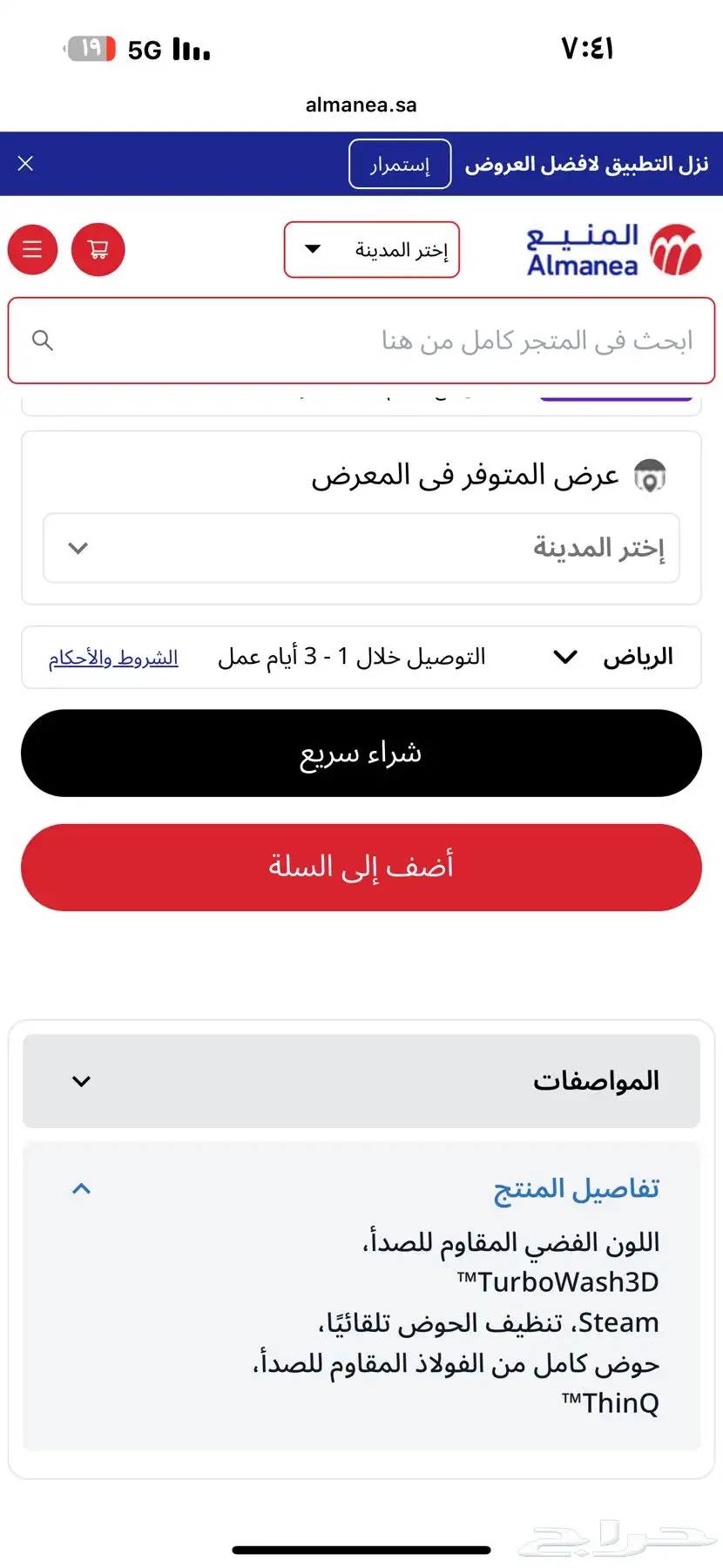Viewport: 723px width, 1568px height.
Task: Open the shopping cart
Action: tap(98, 250)
